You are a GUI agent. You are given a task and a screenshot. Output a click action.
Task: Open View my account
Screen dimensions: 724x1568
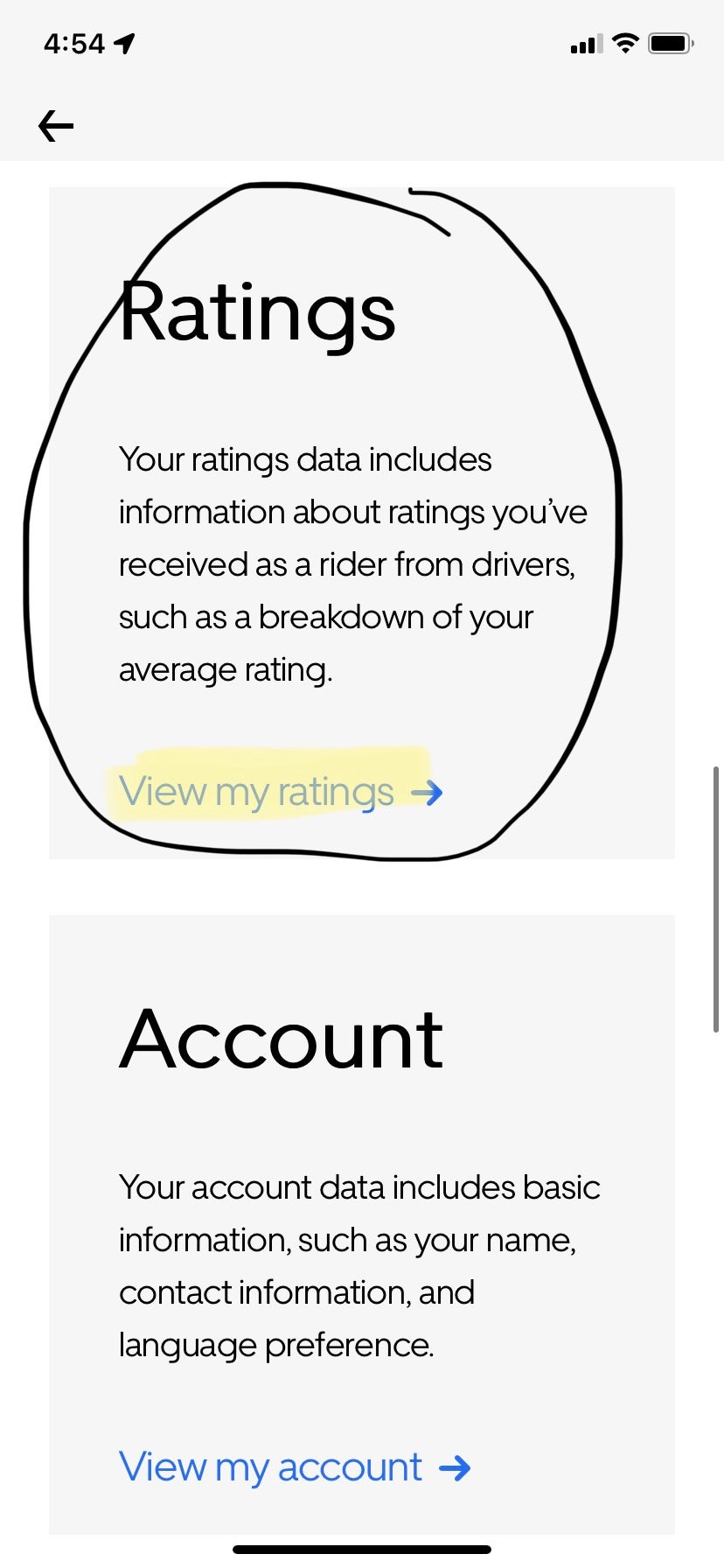[269, 1467]
